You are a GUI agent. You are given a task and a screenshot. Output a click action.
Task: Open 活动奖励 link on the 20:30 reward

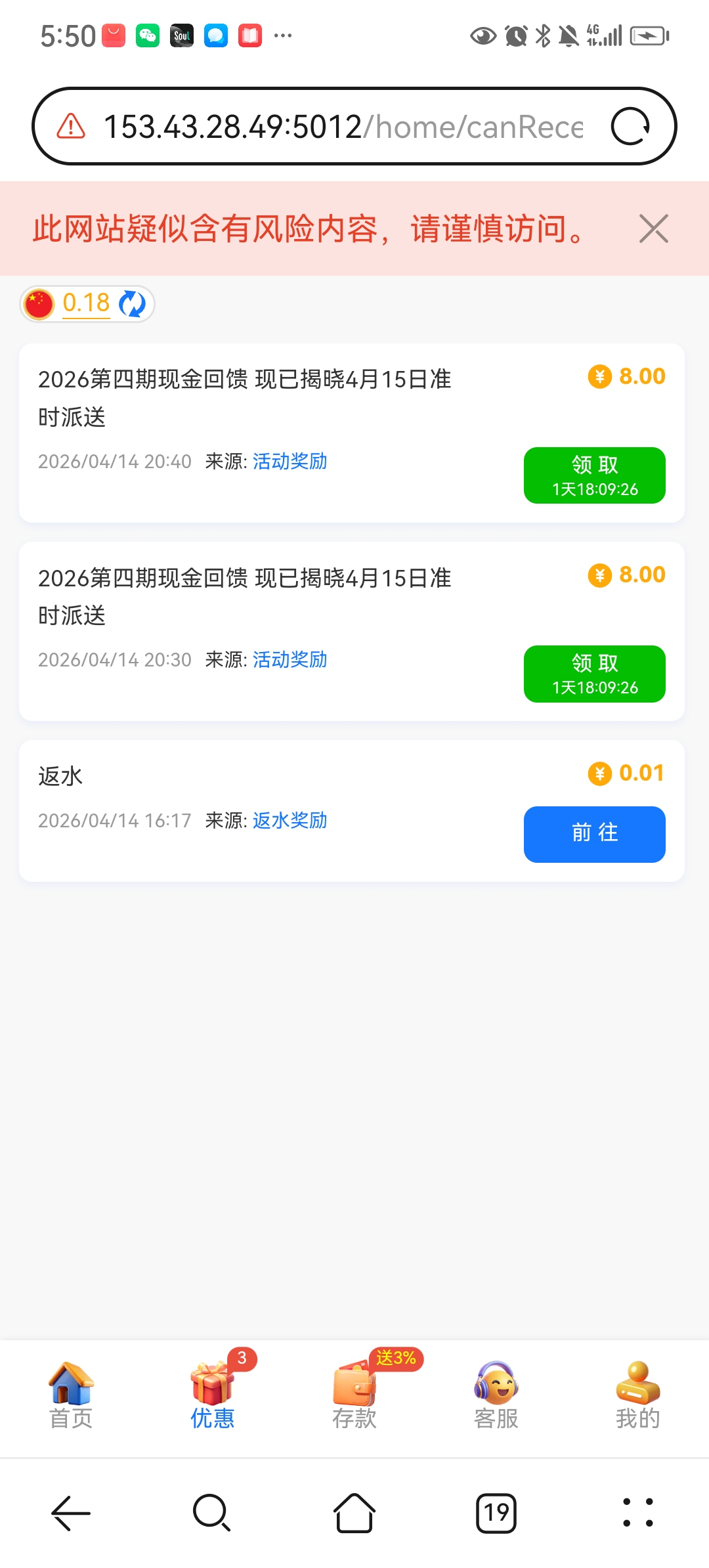(290, 660)
